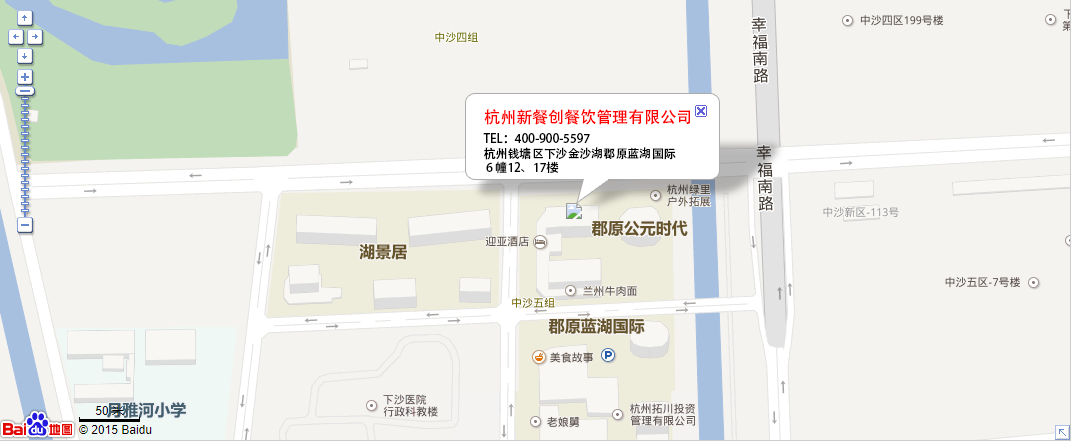Image resolution: width=1073 pixels, height=442 pixels.
Task: Select the 杭州绿里户外拓展 point
Action: pyautogui.click(x=656, y=195)
